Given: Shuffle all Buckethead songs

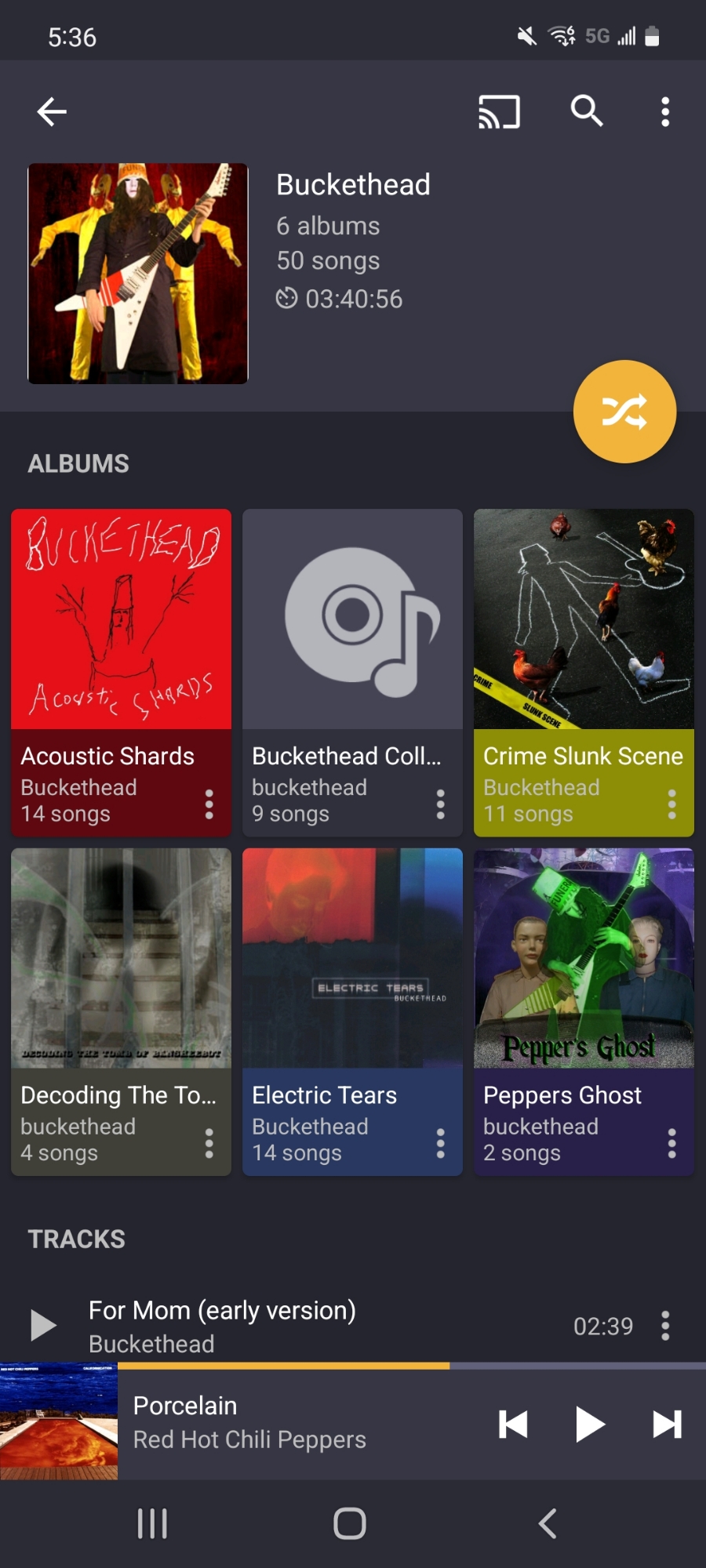Looking at the screenshot, I should pyautogui.click(x=624, y=412).
